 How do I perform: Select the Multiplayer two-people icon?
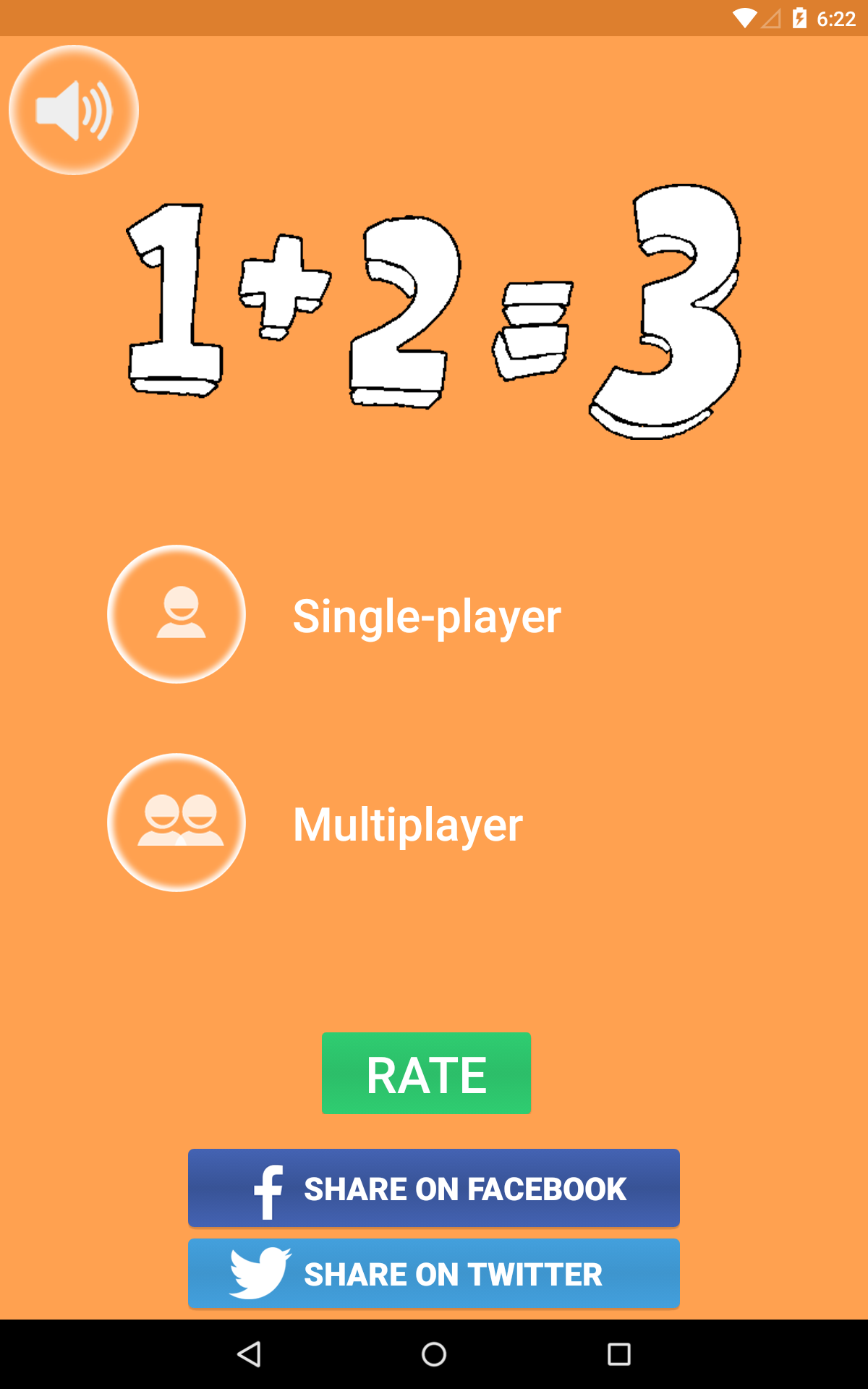pyautogui.click(x=176, y=822)
